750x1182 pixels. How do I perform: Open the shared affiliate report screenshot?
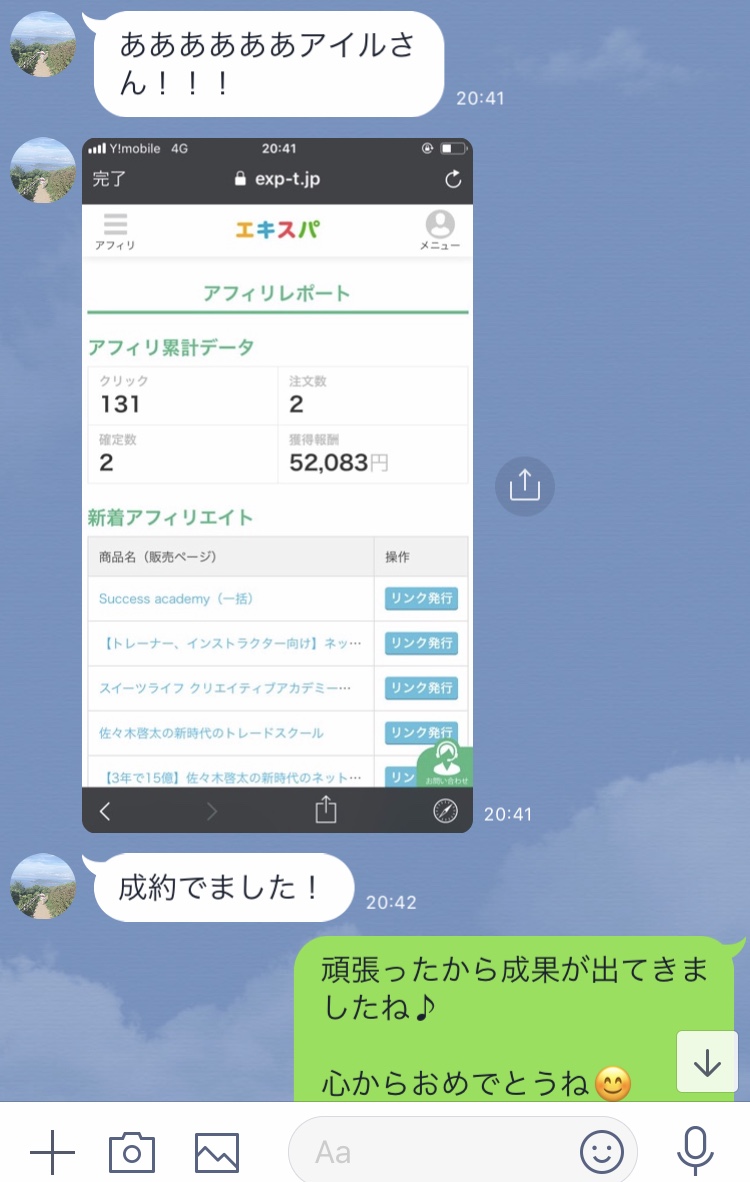tap(277, 485)
